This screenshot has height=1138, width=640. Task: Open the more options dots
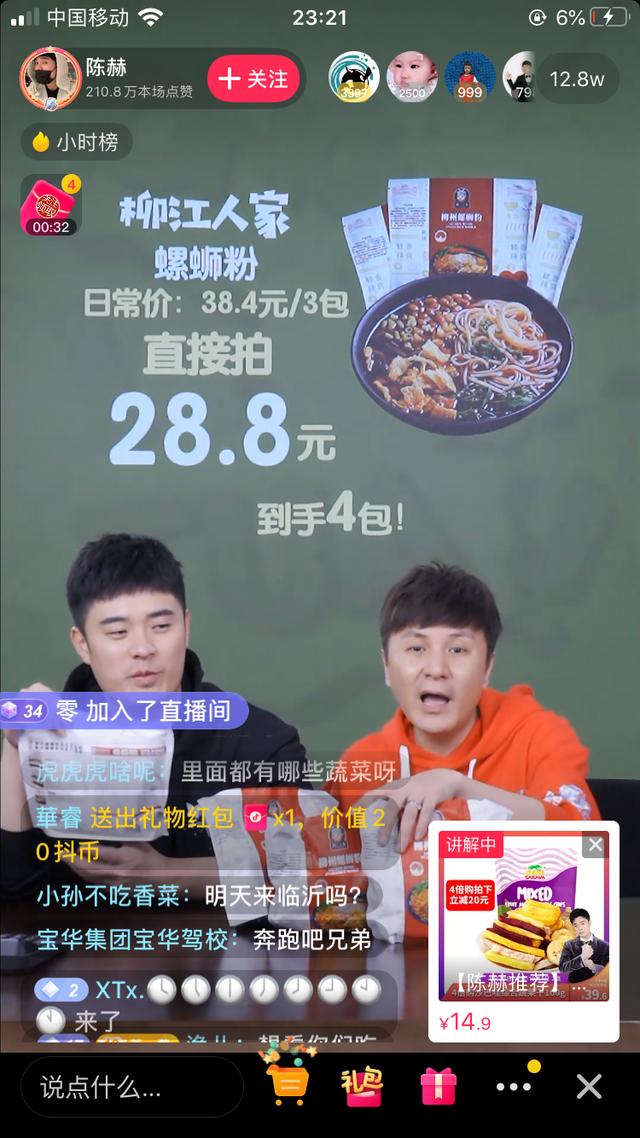point(514,1086)
